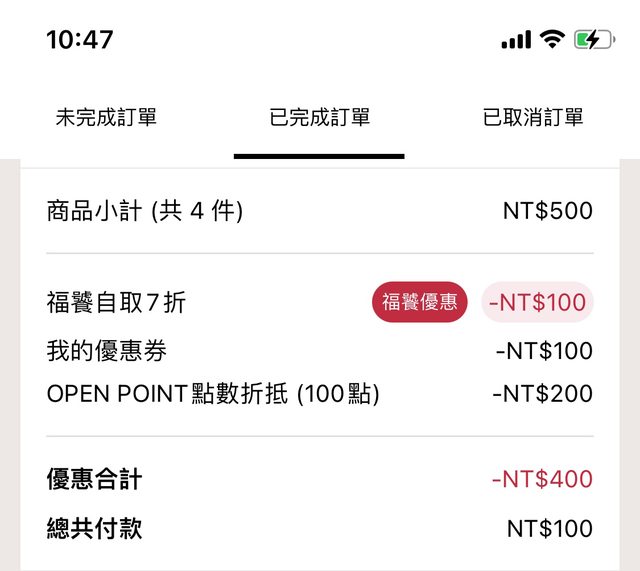The image size is (640, 571).
Task: Open the 已取消訂單 tab
Action: point(533,117)
